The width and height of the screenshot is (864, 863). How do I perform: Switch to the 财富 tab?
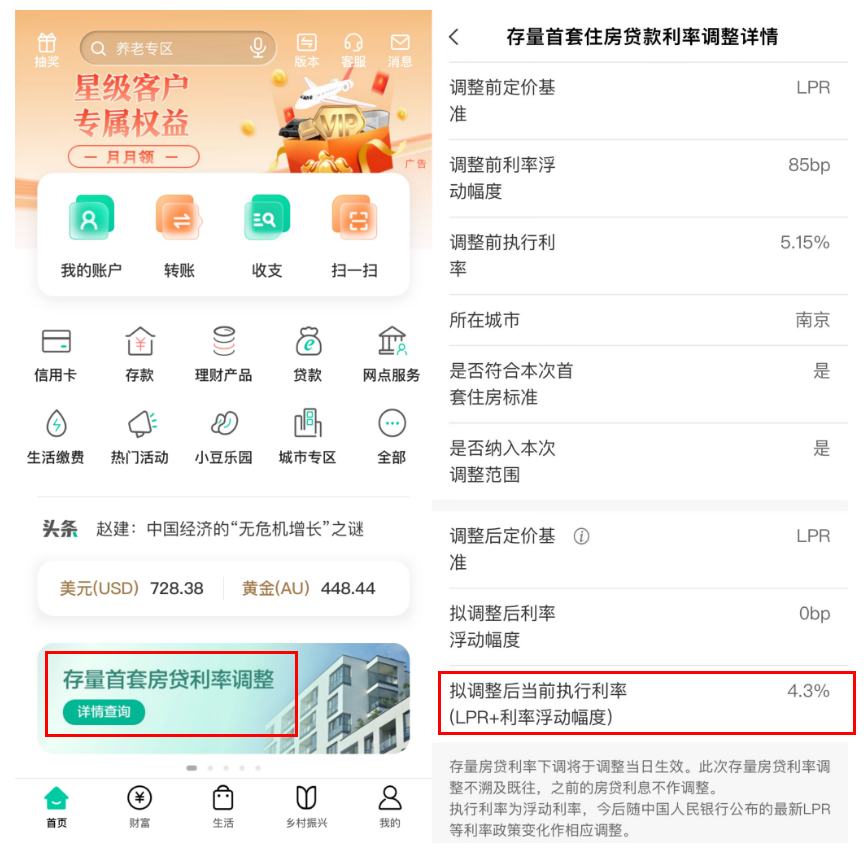coord(139,806)
